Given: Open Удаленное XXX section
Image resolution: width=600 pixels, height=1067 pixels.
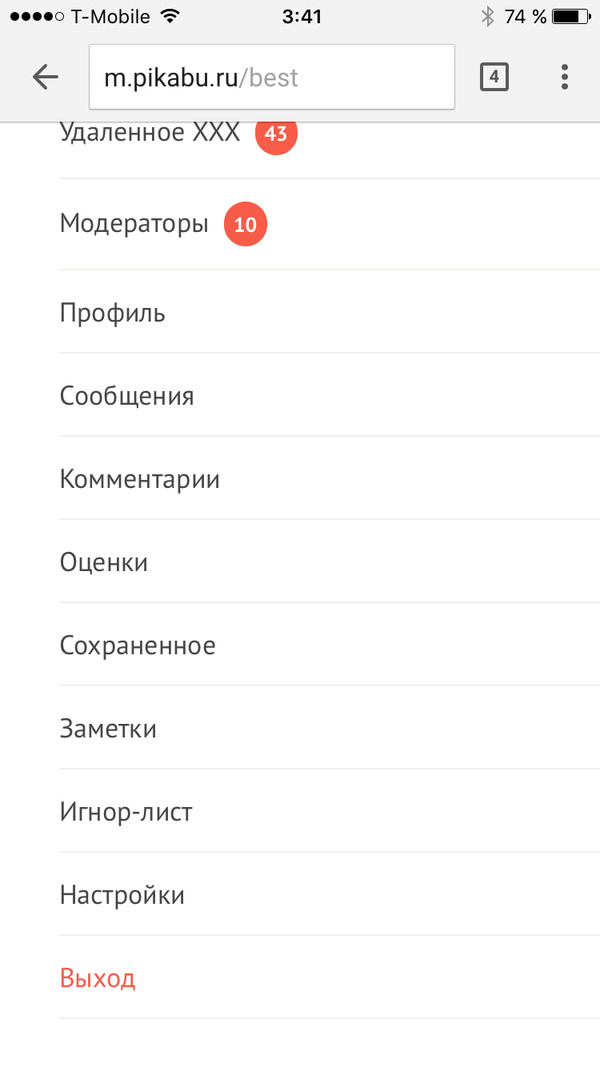Looking at the screenshot, I should click(x=150, y=135).
